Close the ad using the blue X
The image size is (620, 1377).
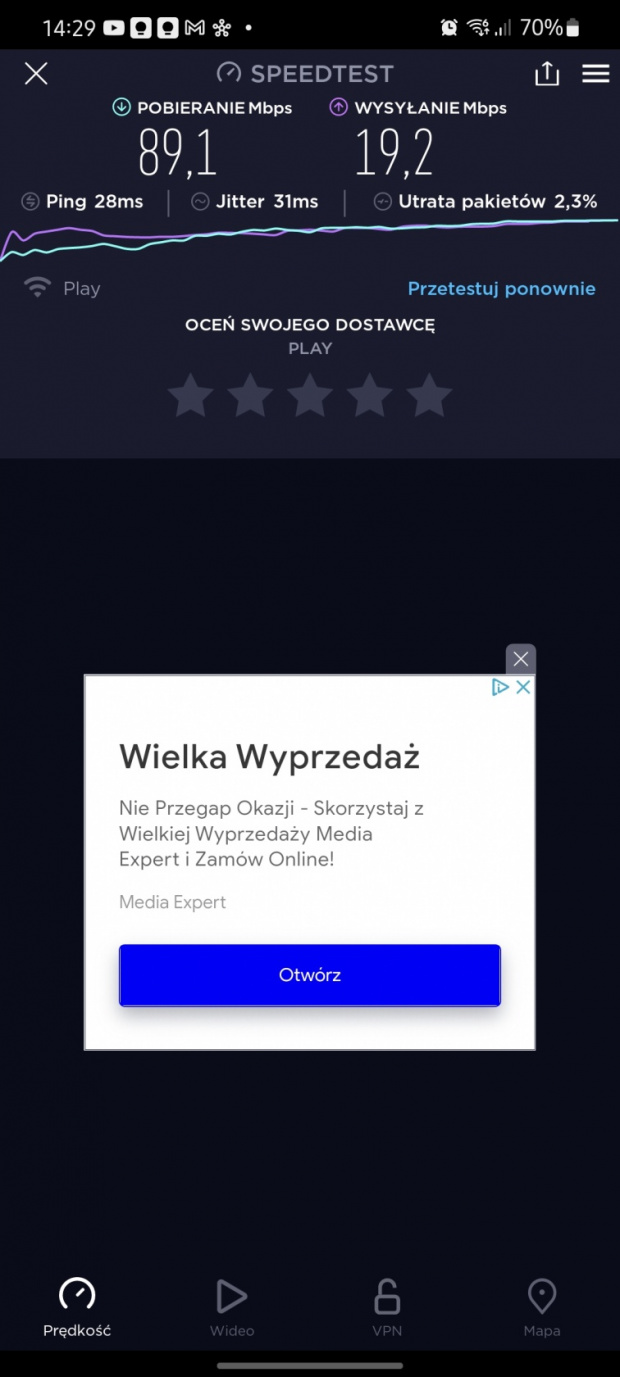coord(522,687)
